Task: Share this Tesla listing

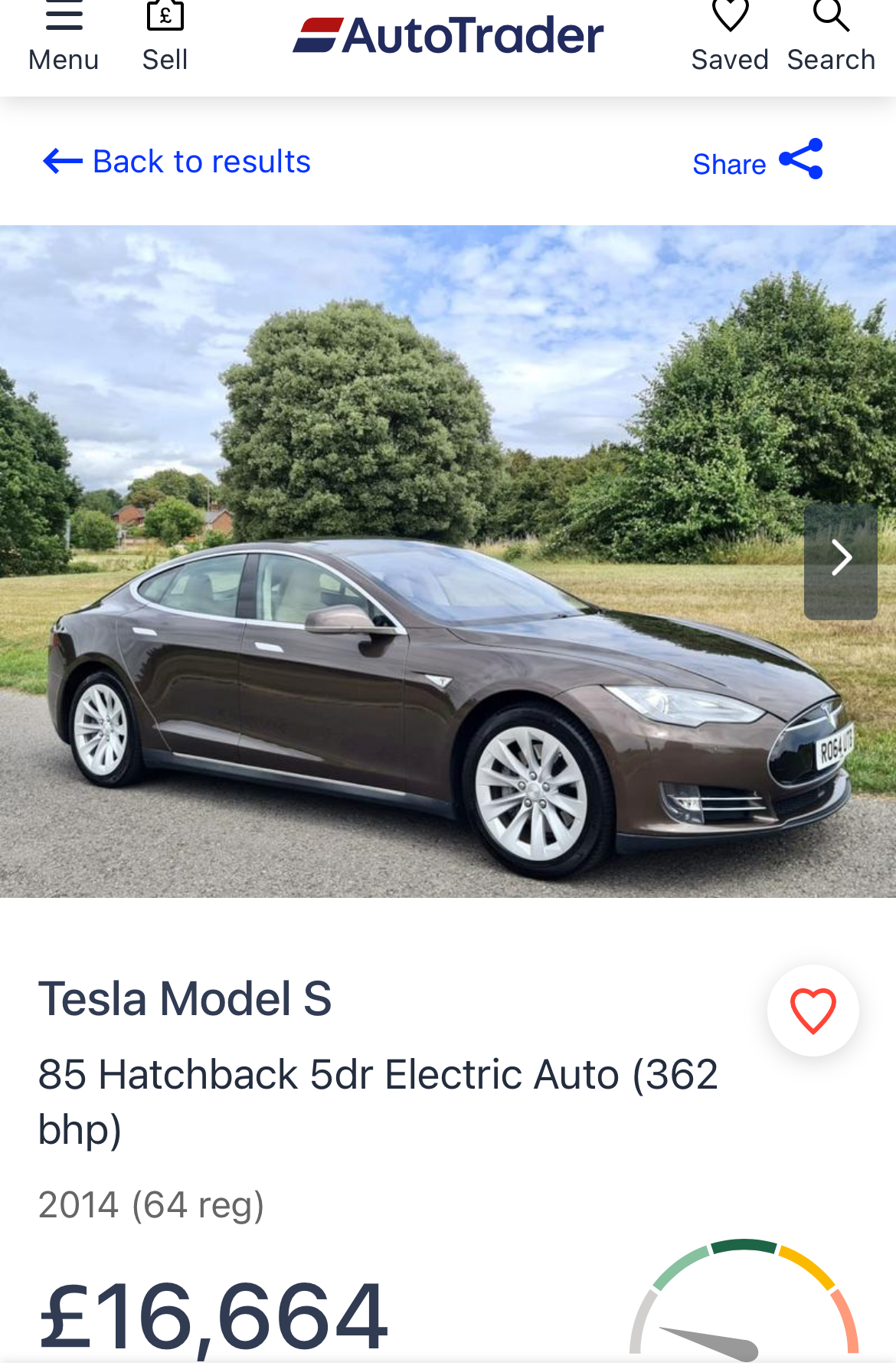Action: [757, 162]
